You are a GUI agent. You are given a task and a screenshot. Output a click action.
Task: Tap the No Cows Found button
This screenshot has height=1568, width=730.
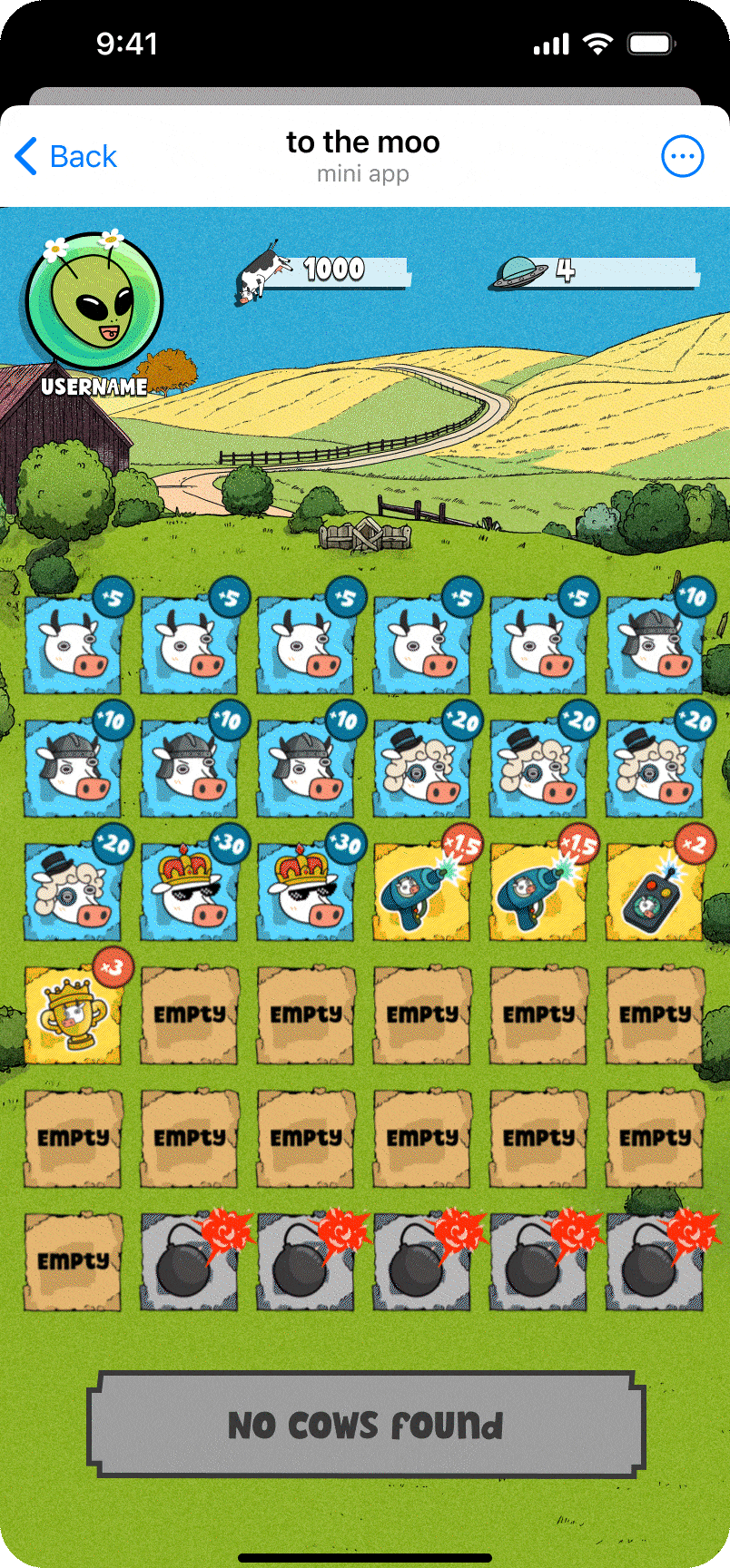tap(366, 1425)
